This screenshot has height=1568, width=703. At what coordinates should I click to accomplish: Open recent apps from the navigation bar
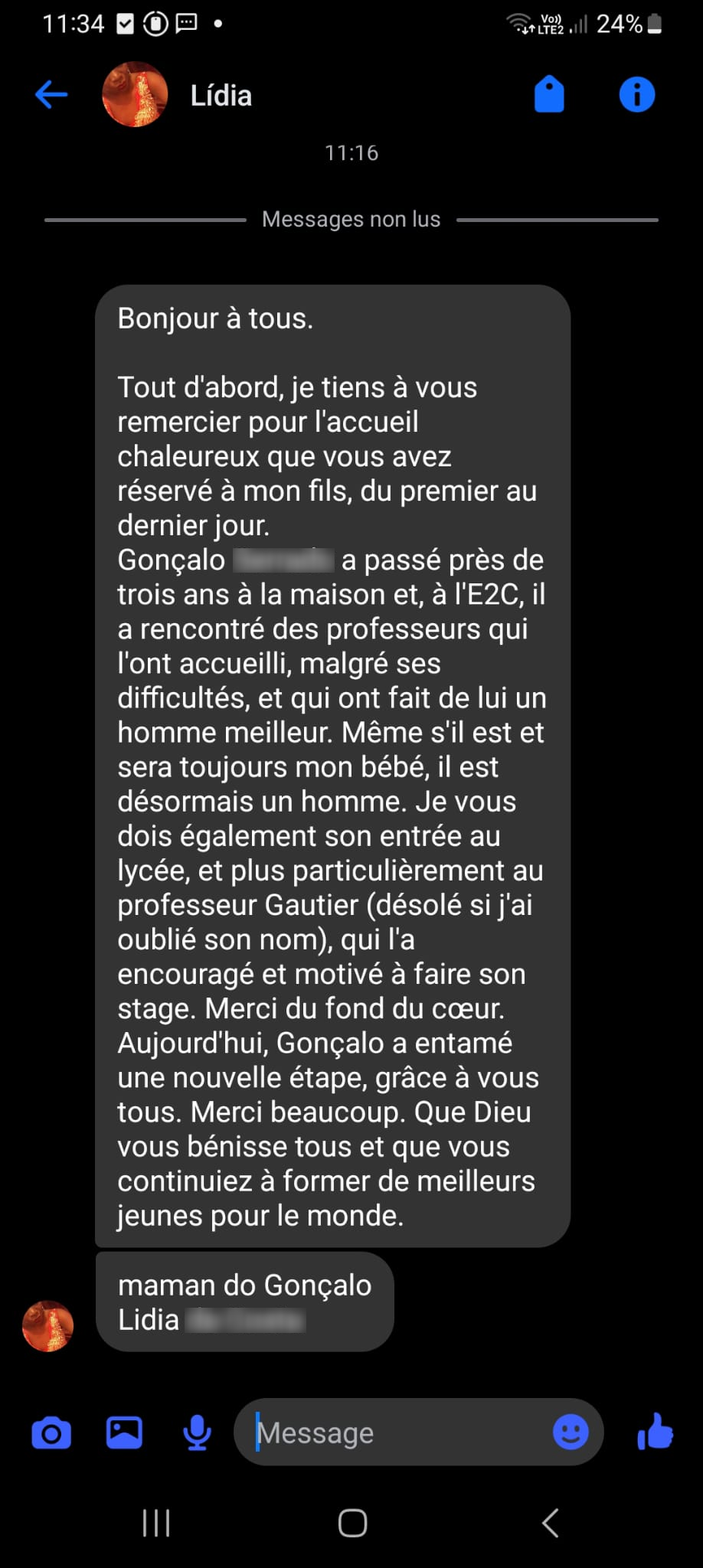tap(156, 1523)
